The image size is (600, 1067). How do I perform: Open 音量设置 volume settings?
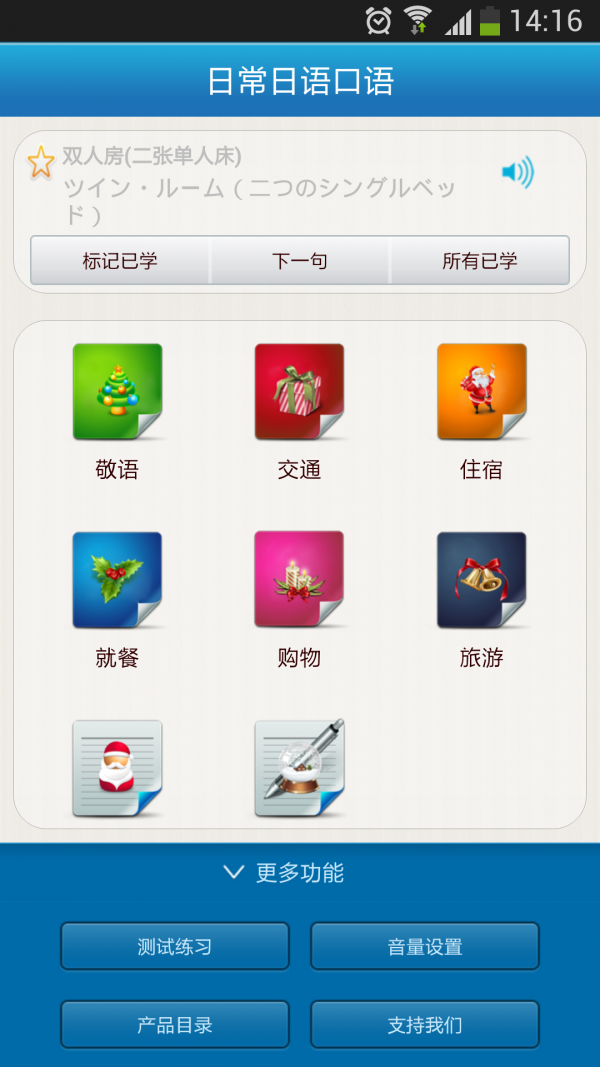[425, 946]
